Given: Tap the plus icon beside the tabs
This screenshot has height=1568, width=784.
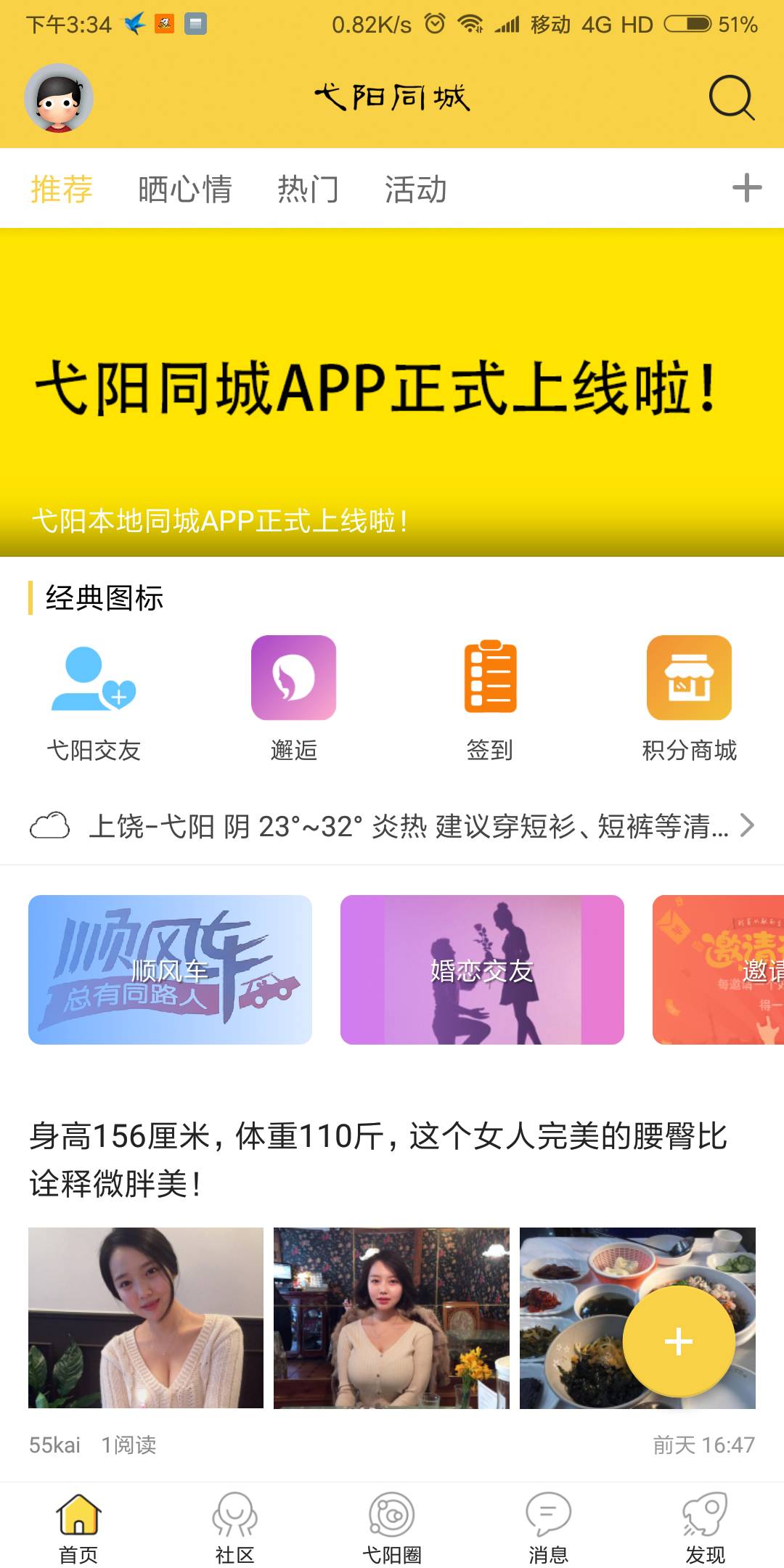Looking at the screenshot, I should (x=746, y=189).
